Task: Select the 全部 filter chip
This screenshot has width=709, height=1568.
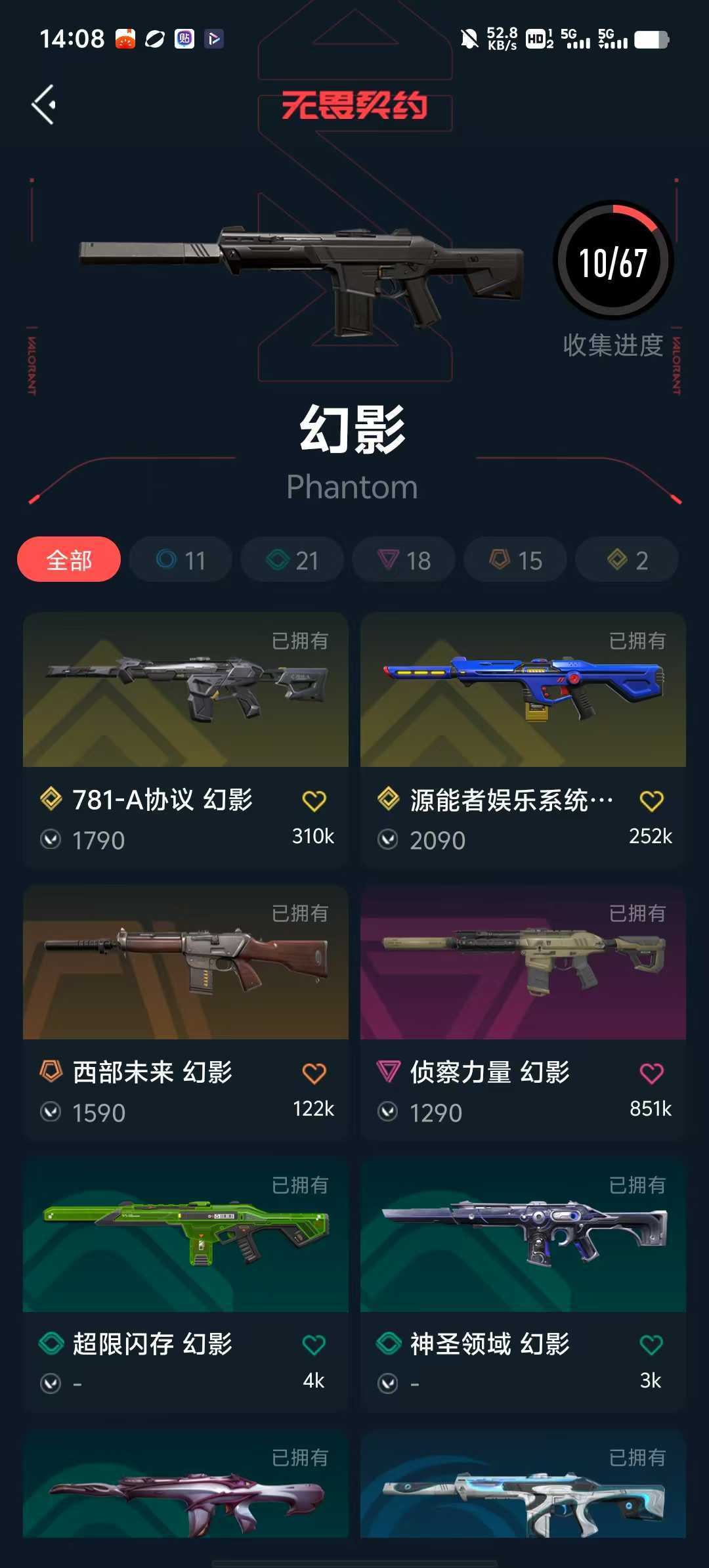Action: [69, 559]
